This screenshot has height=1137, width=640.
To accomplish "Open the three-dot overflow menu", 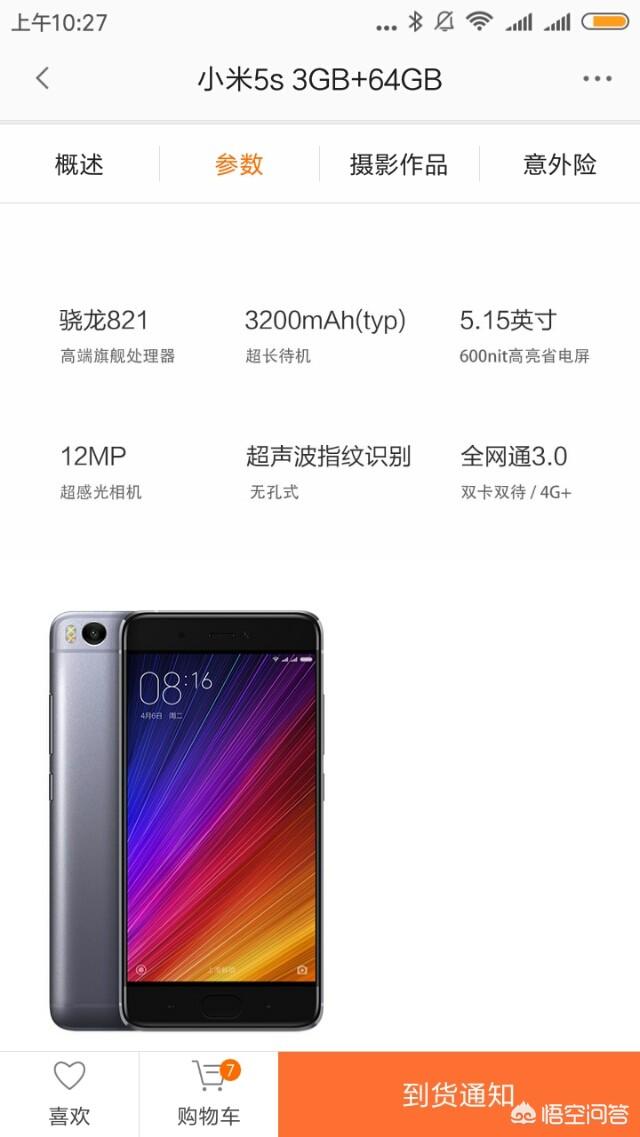I will [597, 79].
